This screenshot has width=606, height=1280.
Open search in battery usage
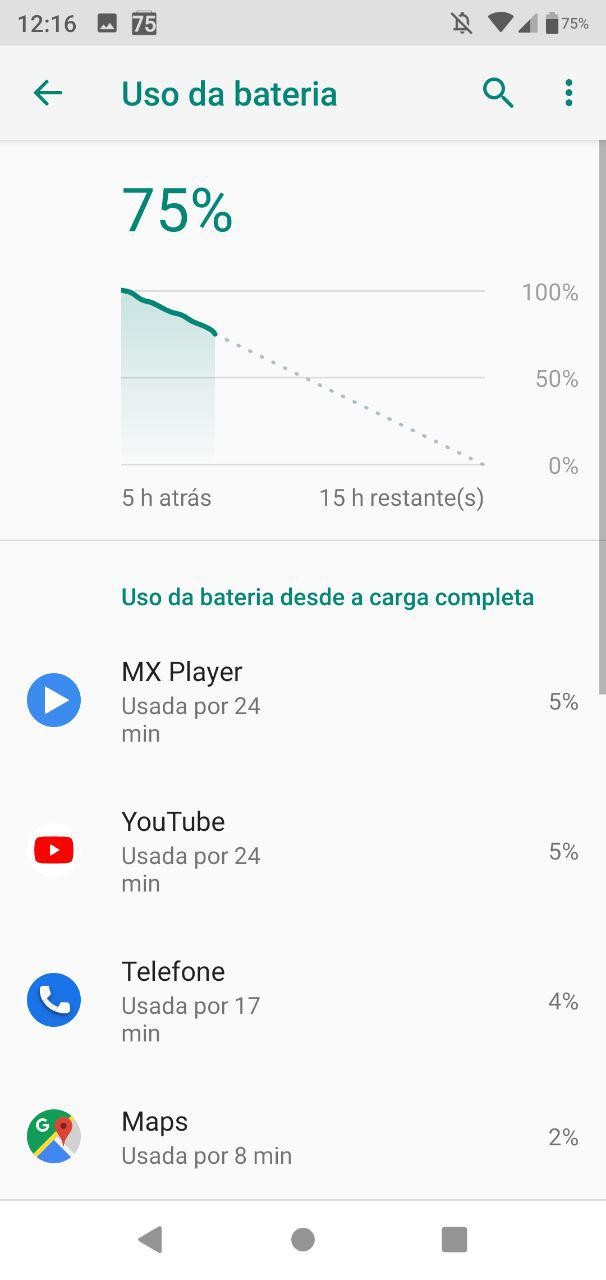pos(498,94)
